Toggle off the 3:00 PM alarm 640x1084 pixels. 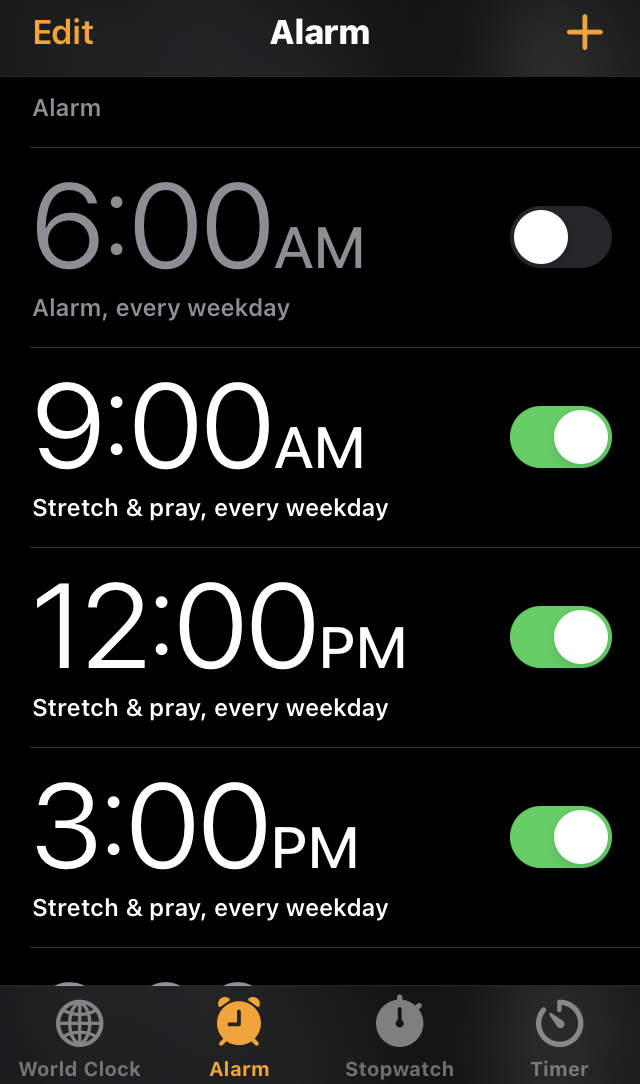[560, 838]
